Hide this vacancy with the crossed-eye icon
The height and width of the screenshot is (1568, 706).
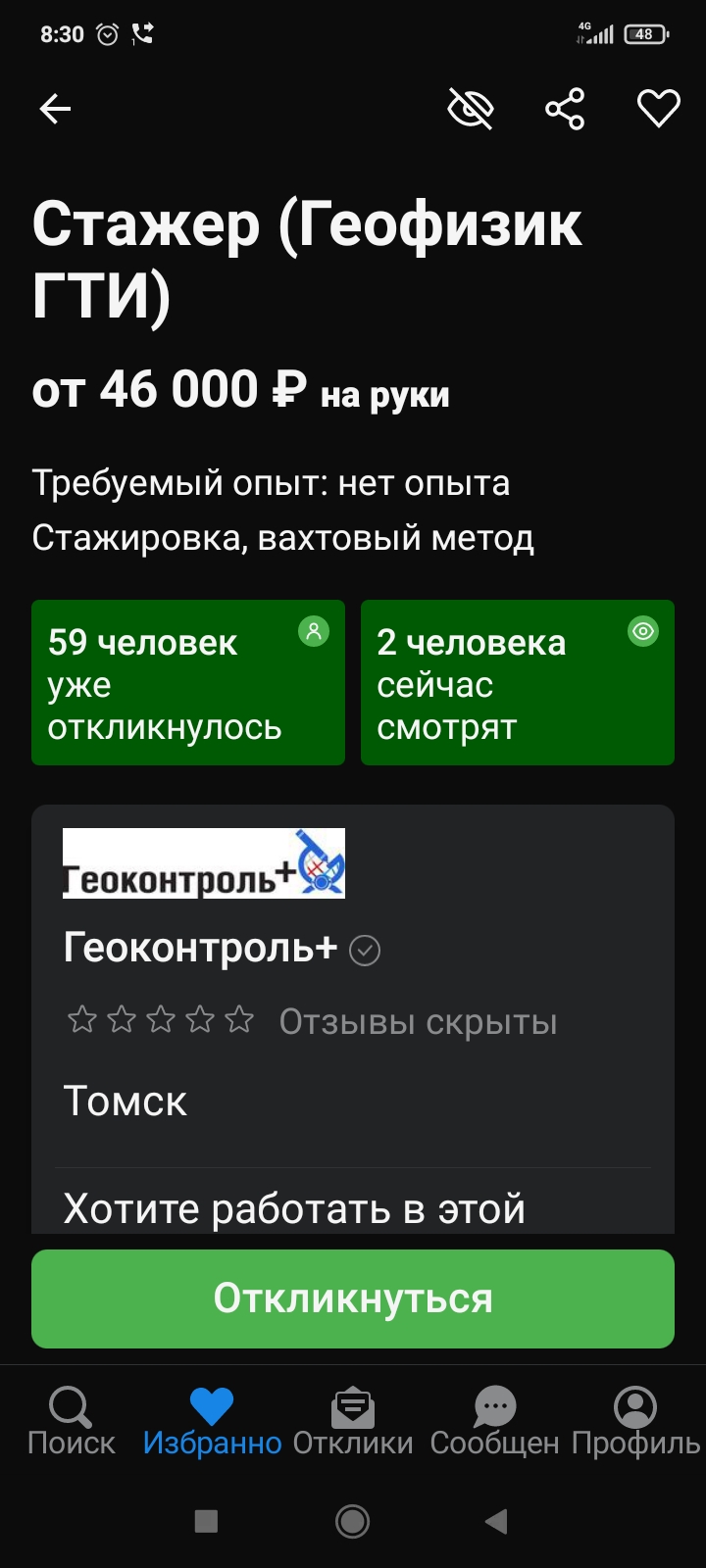471,109
